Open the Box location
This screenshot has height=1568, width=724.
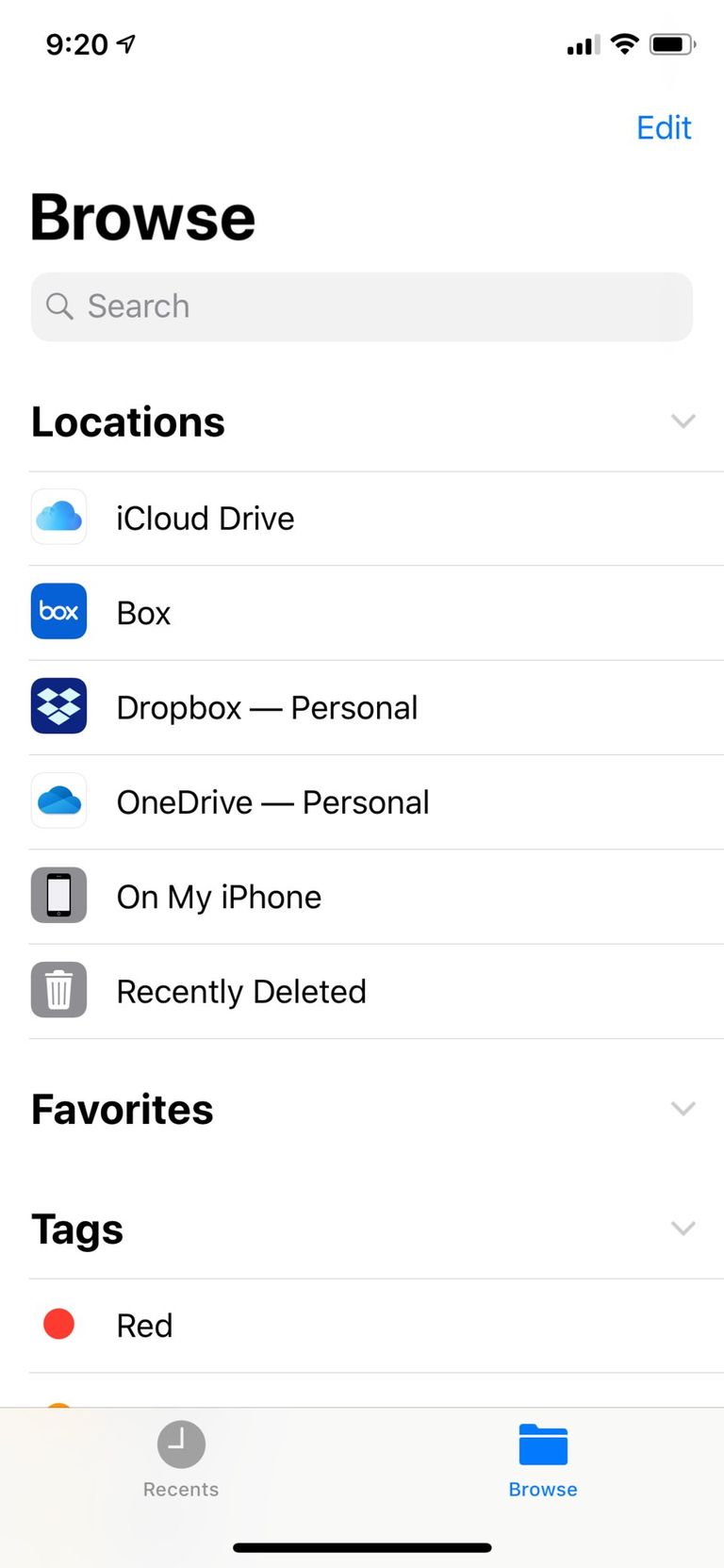click(x=143, y=613)
